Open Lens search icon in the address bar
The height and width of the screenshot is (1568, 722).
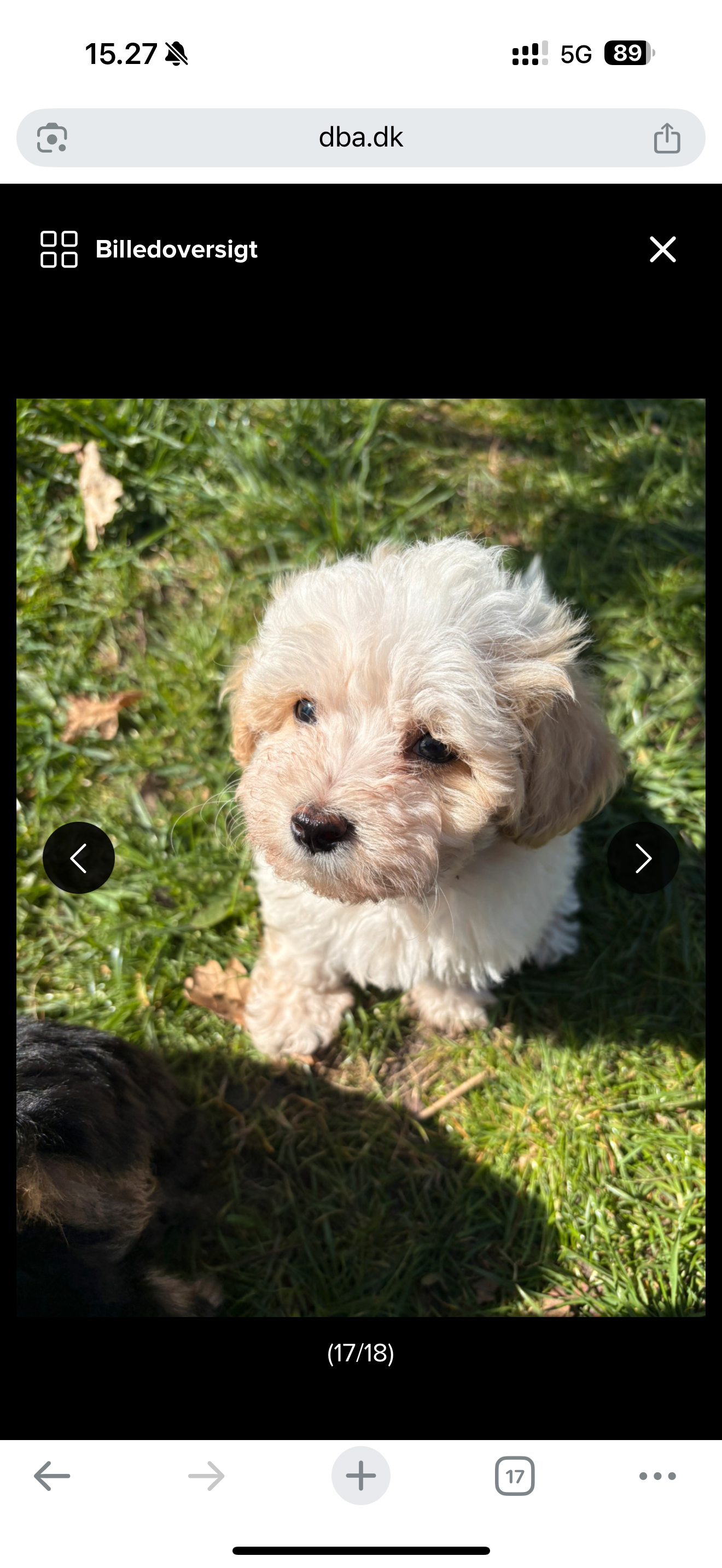point(53,138)
